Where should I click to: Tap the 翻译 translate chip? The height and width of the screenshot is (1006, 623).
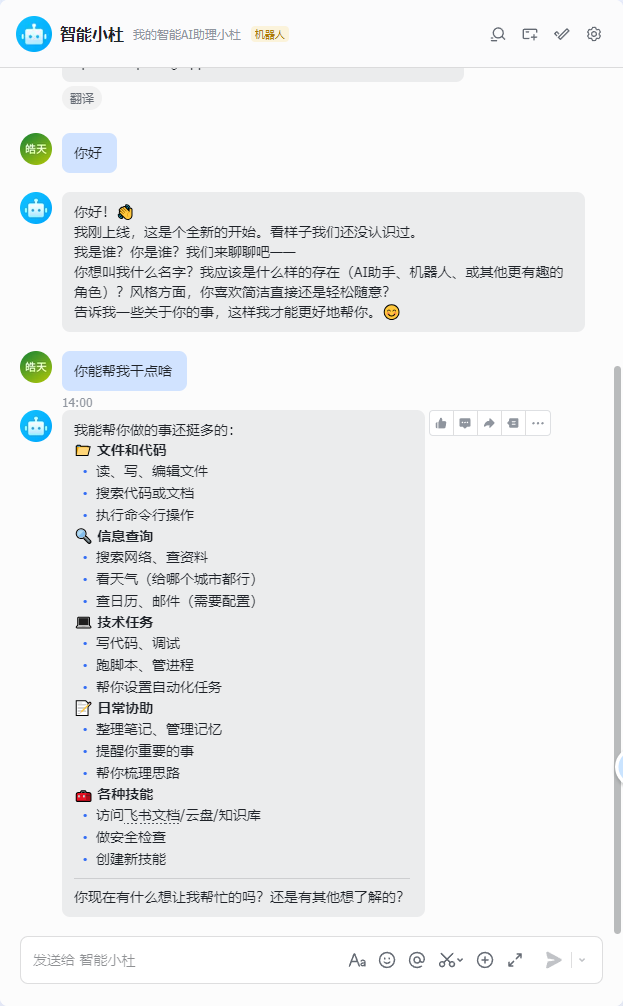(82, 99)
